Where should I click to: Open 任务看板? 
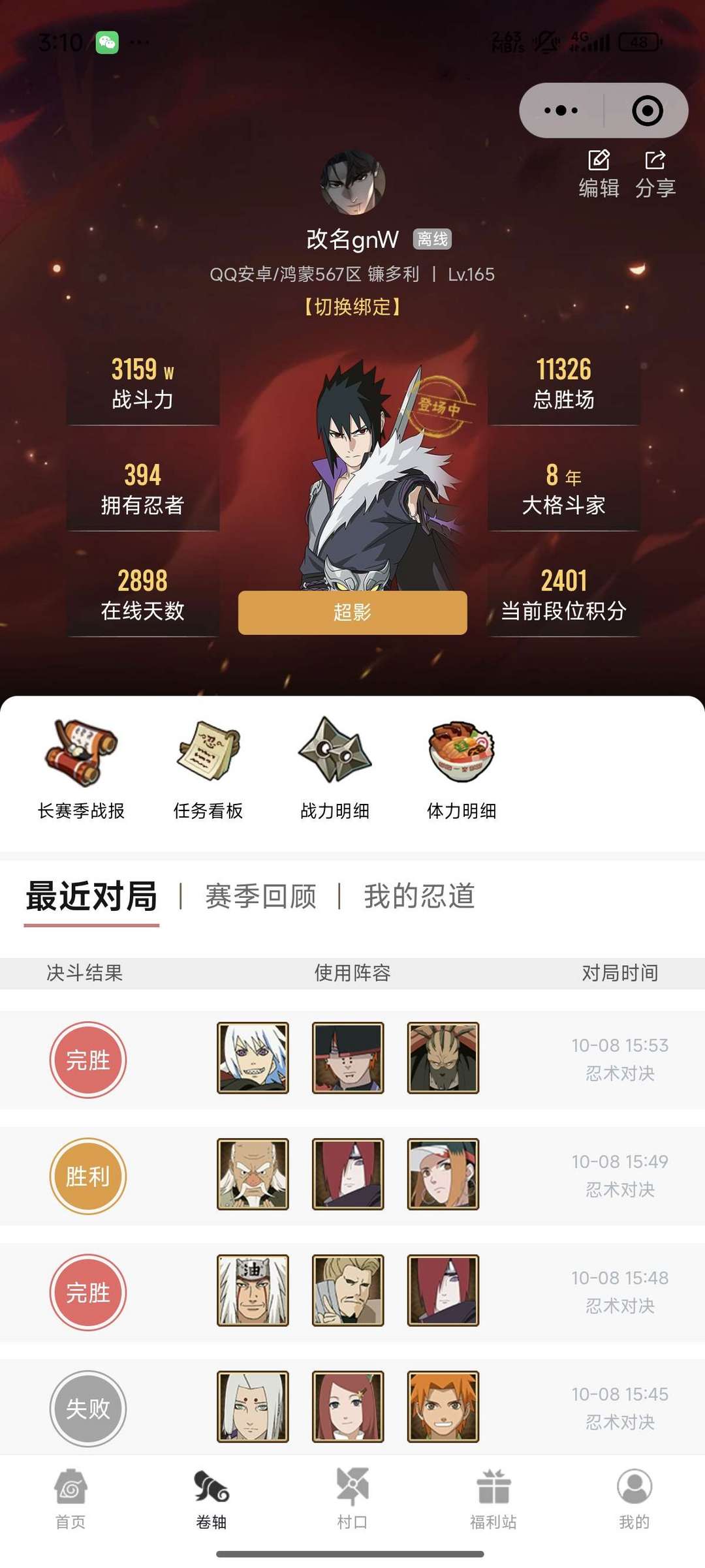point(208,768)
